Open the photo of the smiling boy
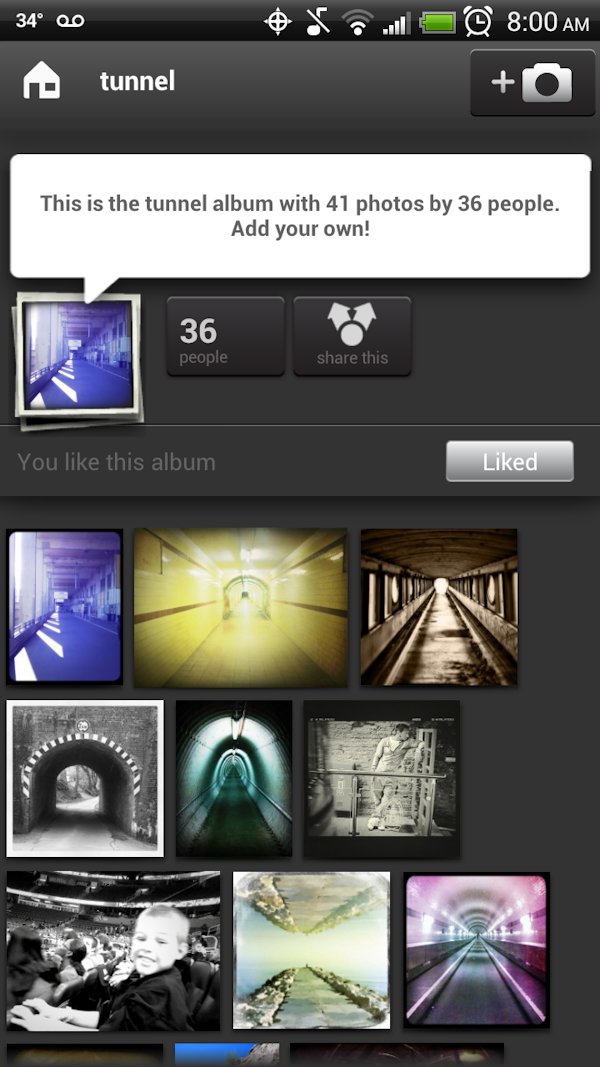600x1067 pixels. [113, 950]
